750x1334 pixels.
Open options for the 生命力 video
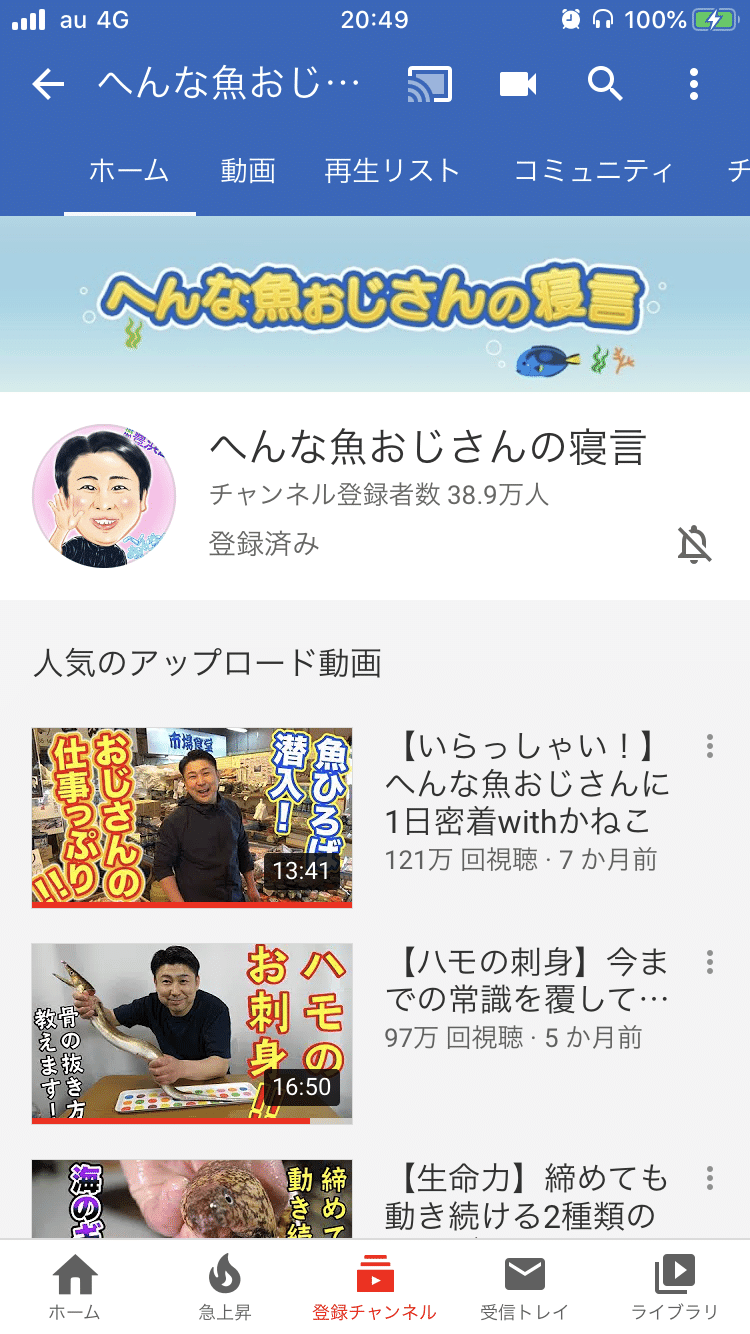coord(710,1180)
